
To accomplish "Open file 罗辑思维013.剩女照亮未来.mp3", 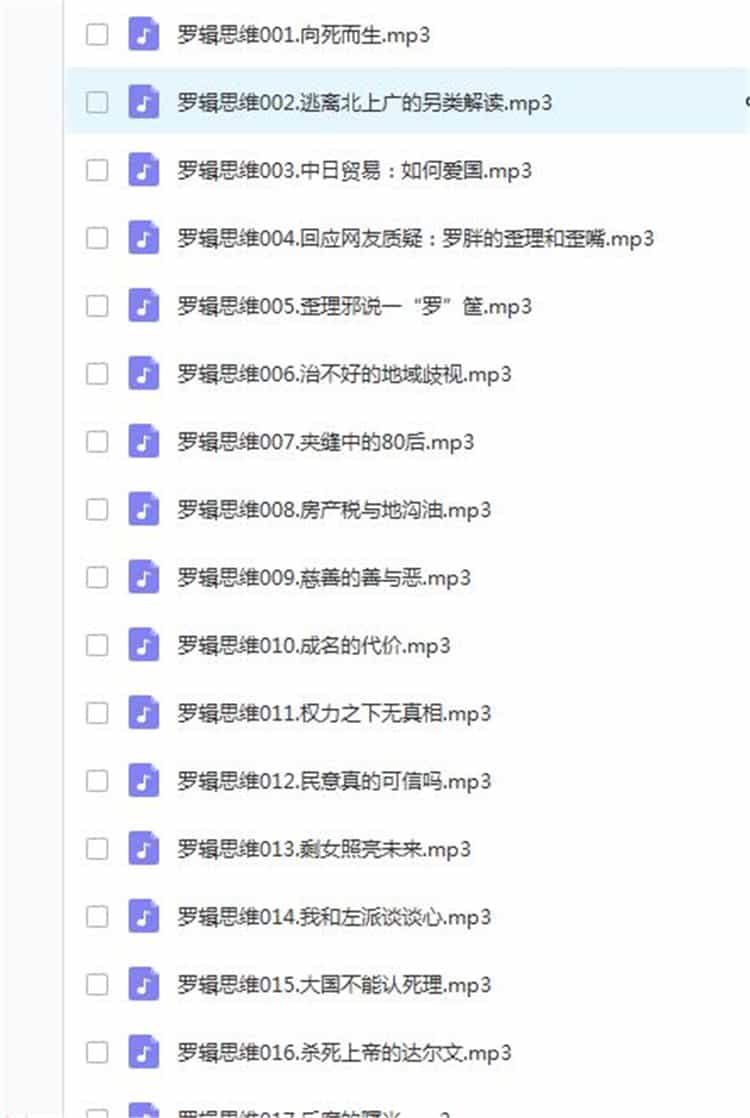I will (x=324, y=850).
